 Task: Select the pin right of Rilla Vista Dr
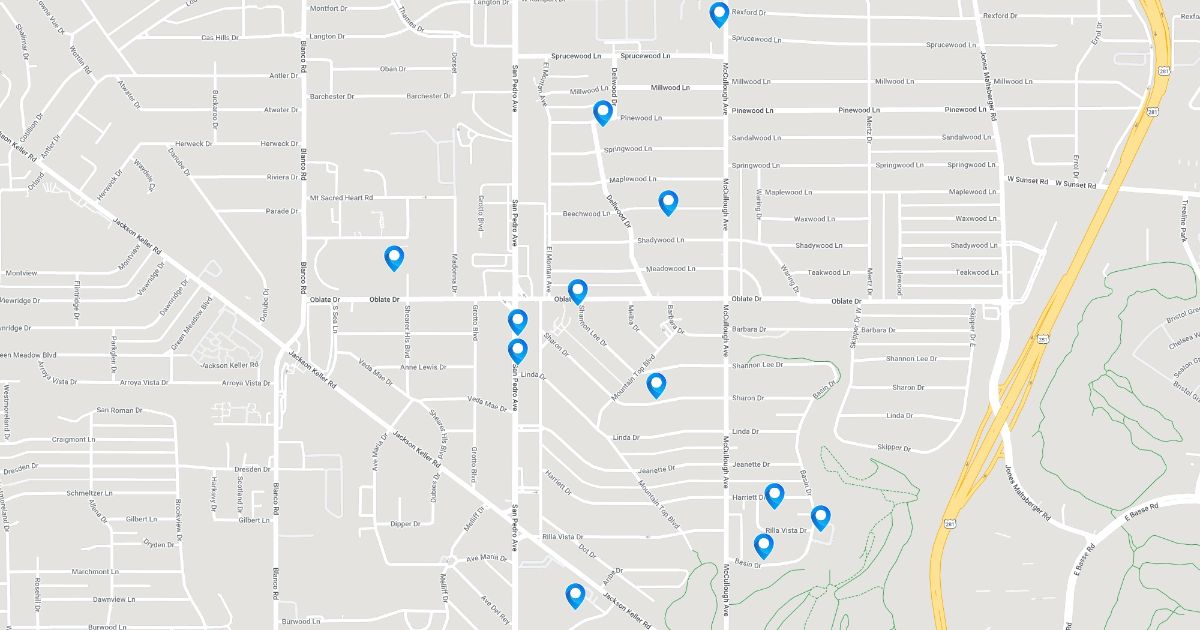pyautogui.click(x=820, y=518)
